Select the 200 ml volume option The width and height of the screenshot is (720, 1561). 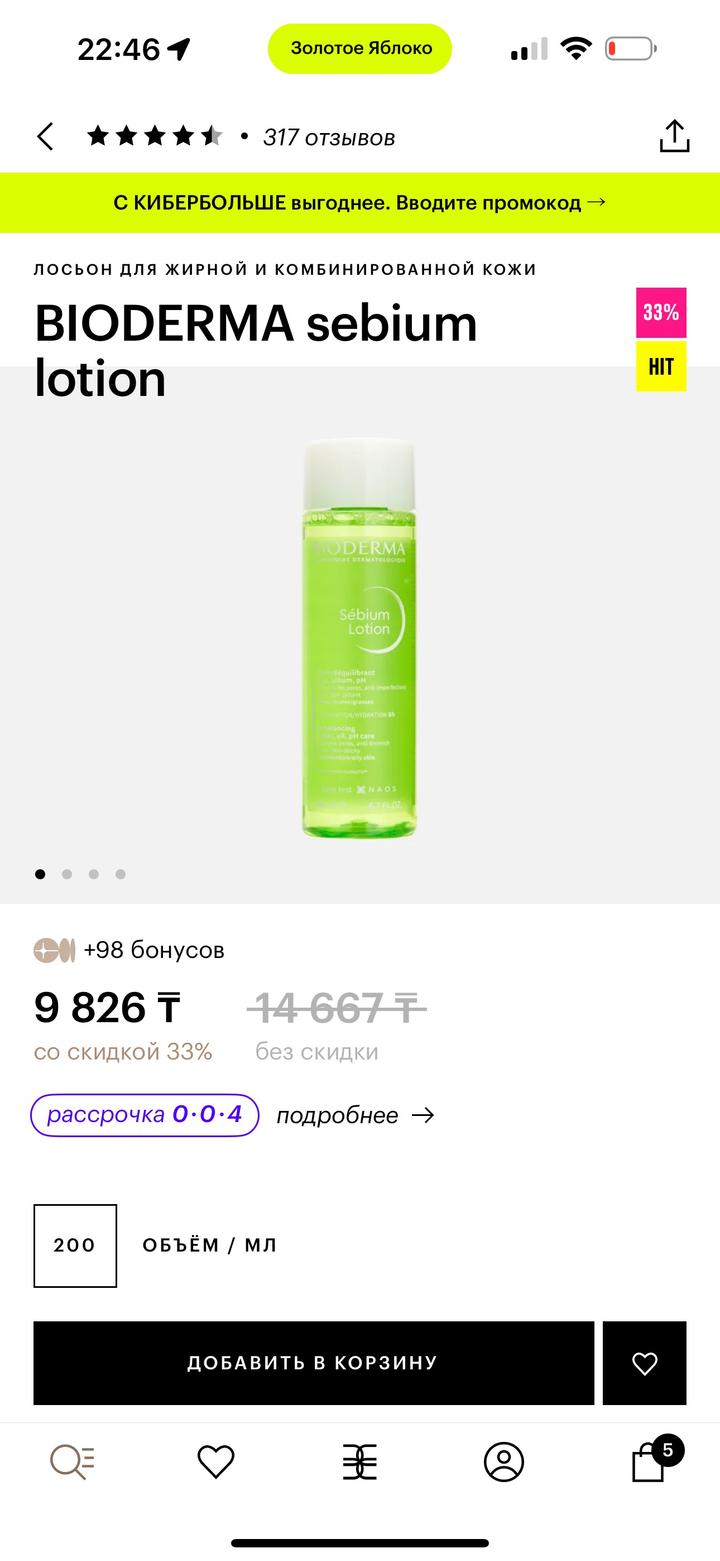click(x=75, y=1246)
